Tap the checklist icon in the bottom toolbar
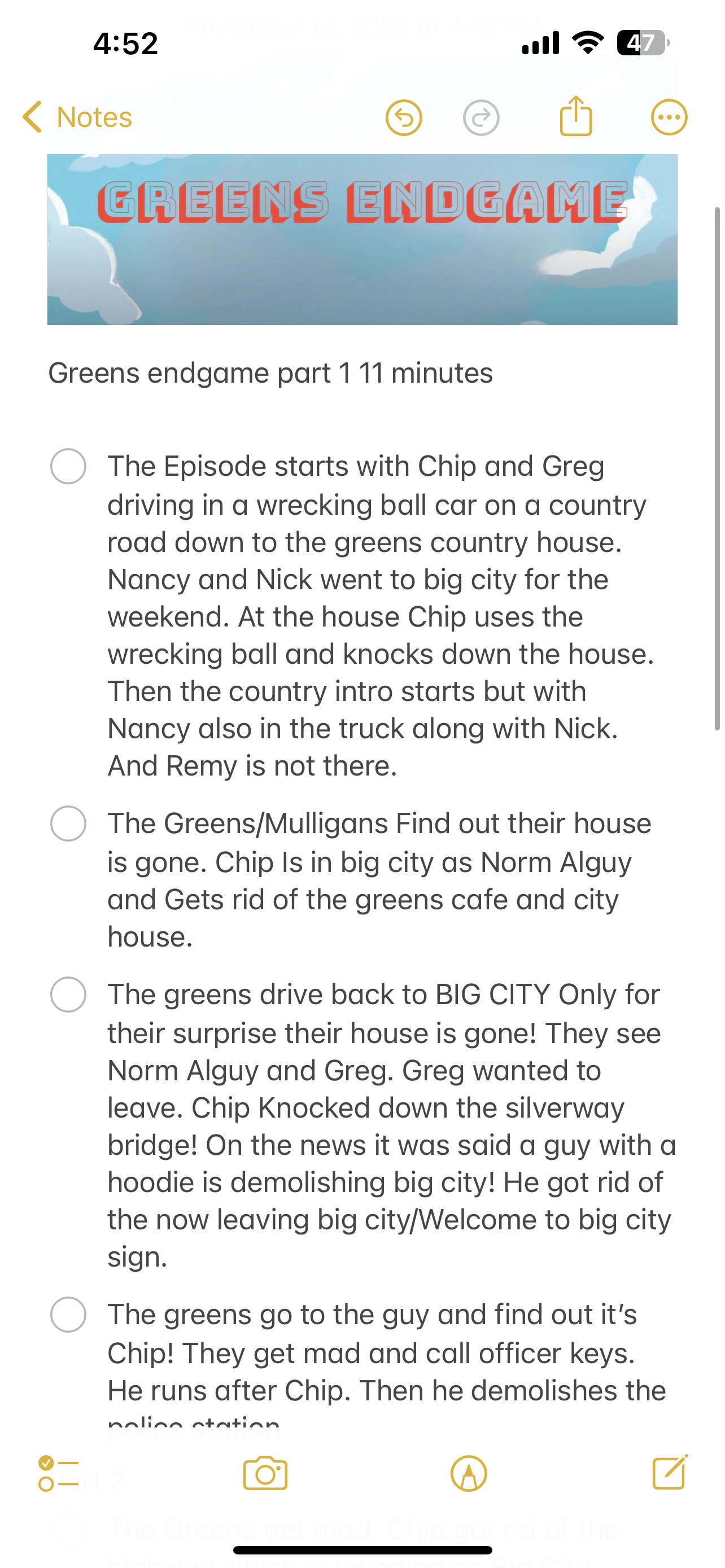725x1568 pixels. [58, 1473]
